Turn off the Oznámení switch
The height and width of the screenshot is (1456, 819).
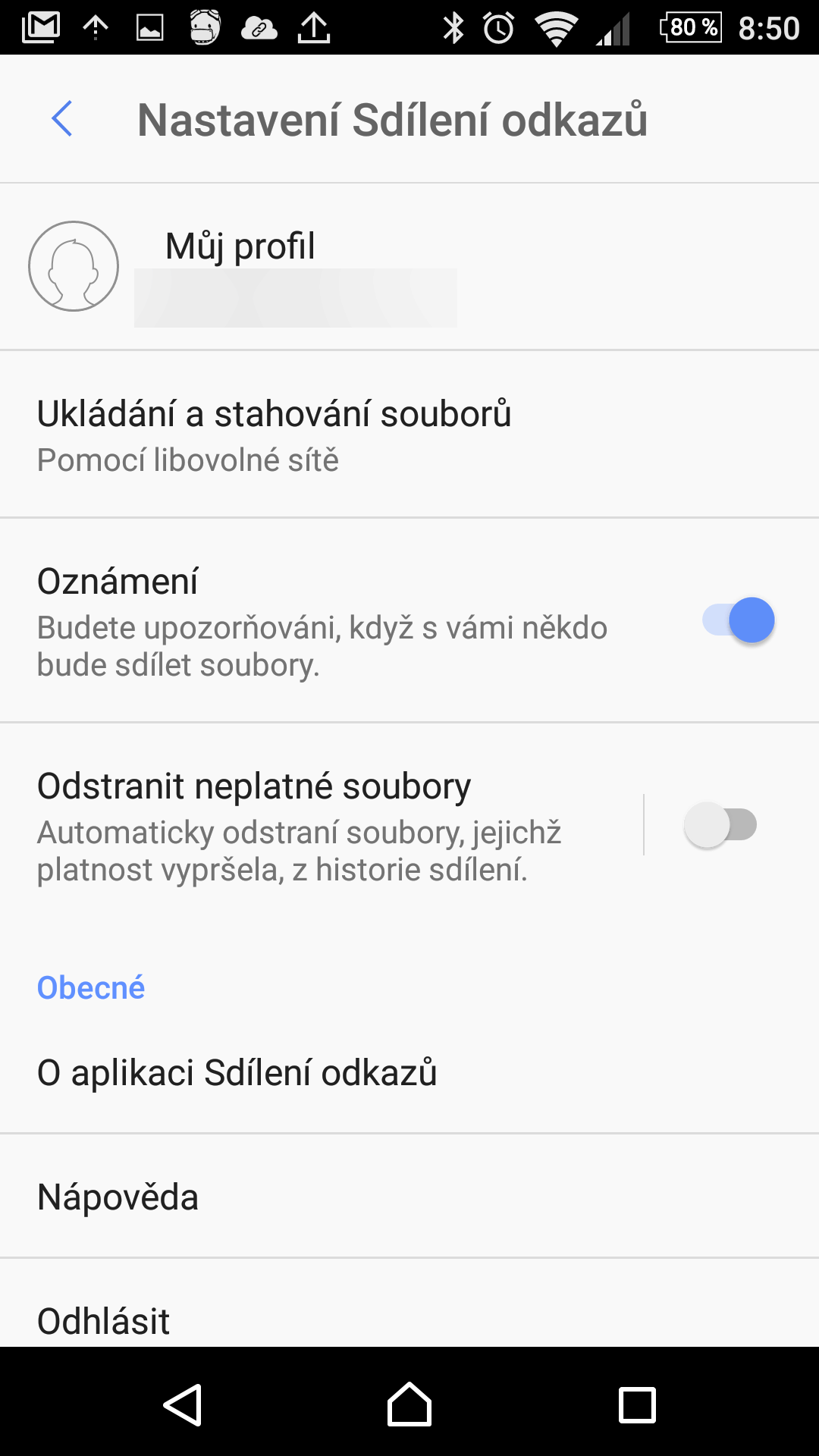[738, 620]
